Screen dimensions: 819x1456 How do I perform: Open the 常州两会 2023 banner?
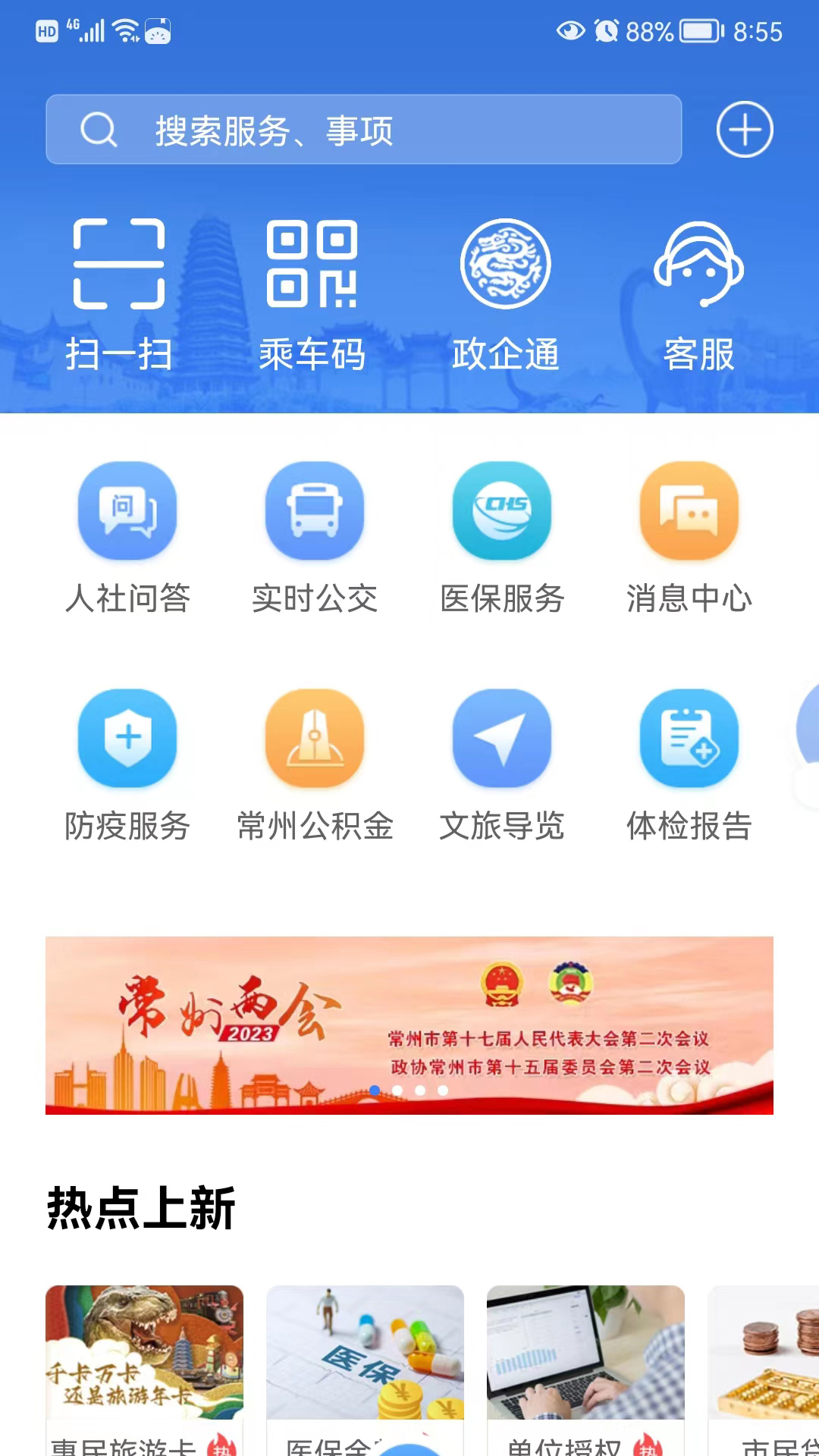point(409,1024)
